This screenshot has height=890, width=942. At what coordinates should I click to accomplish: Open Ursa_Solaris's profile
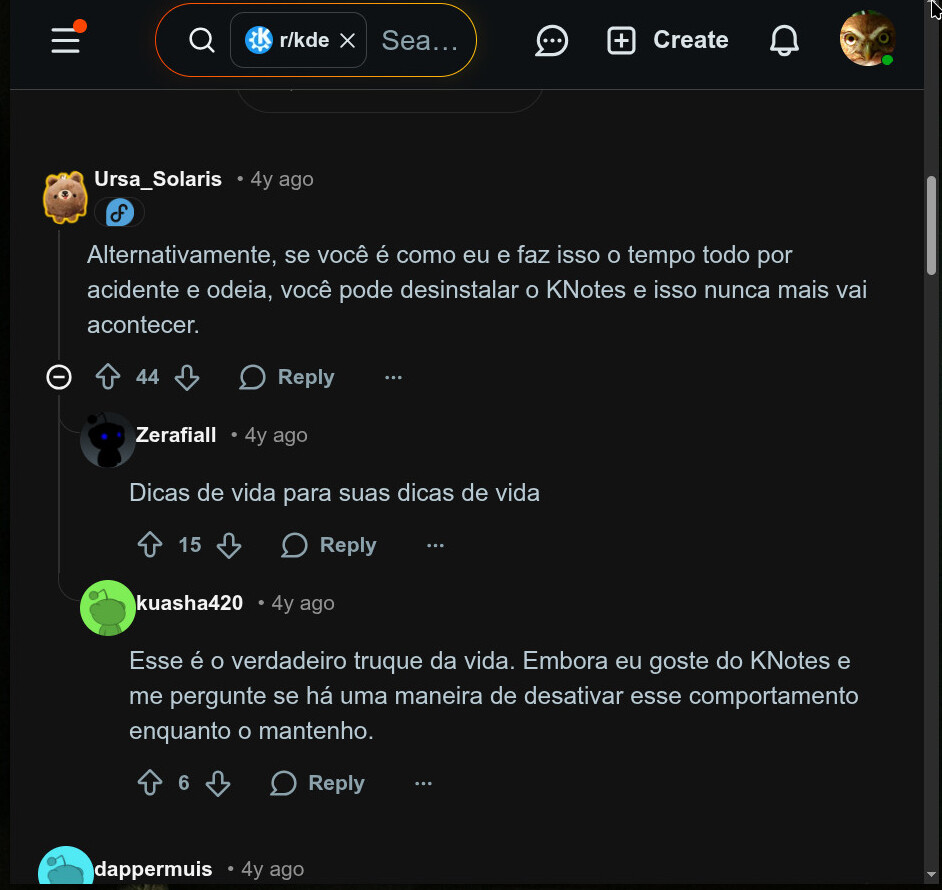coord(157,179)
